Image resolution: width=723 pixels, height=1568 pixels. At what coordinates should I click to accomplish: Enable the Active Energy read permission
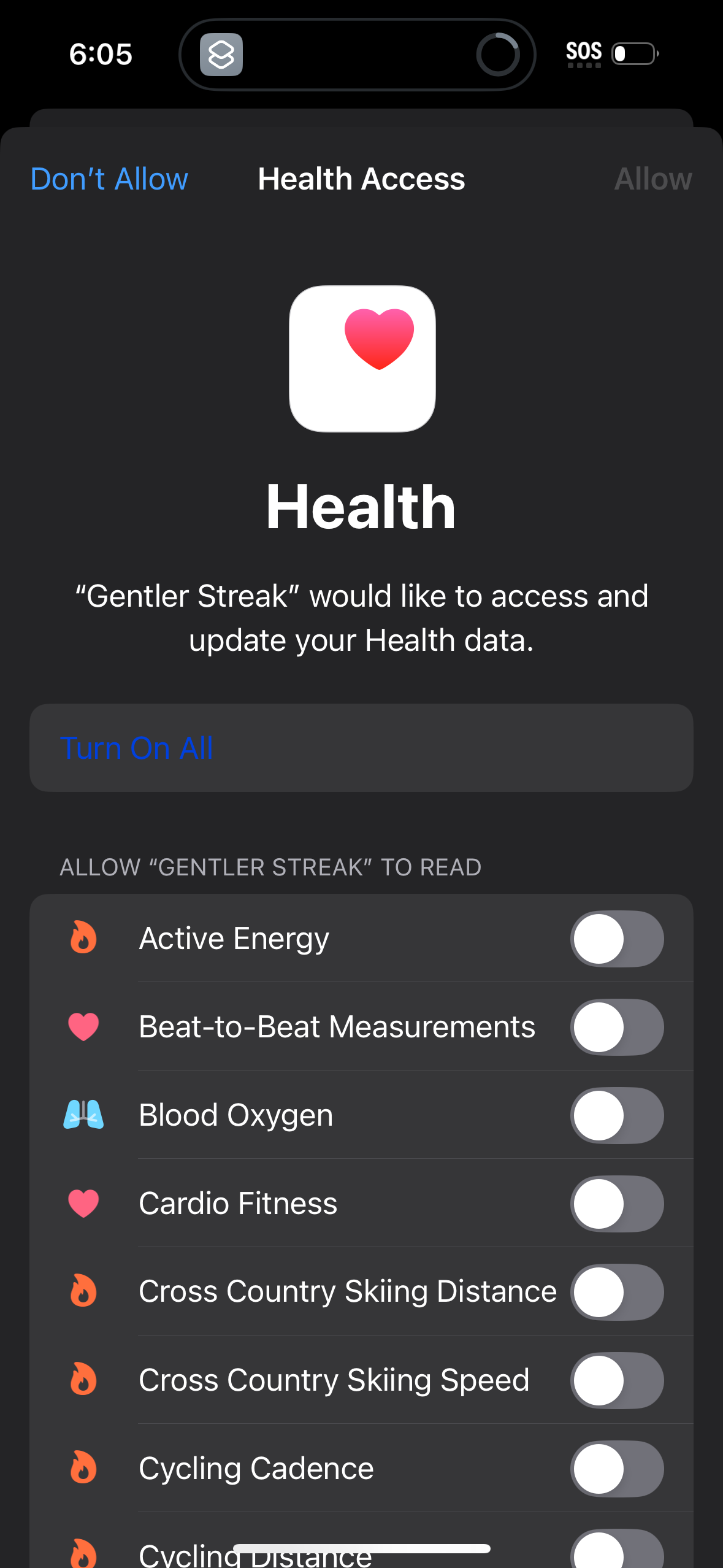coord(617,938)
